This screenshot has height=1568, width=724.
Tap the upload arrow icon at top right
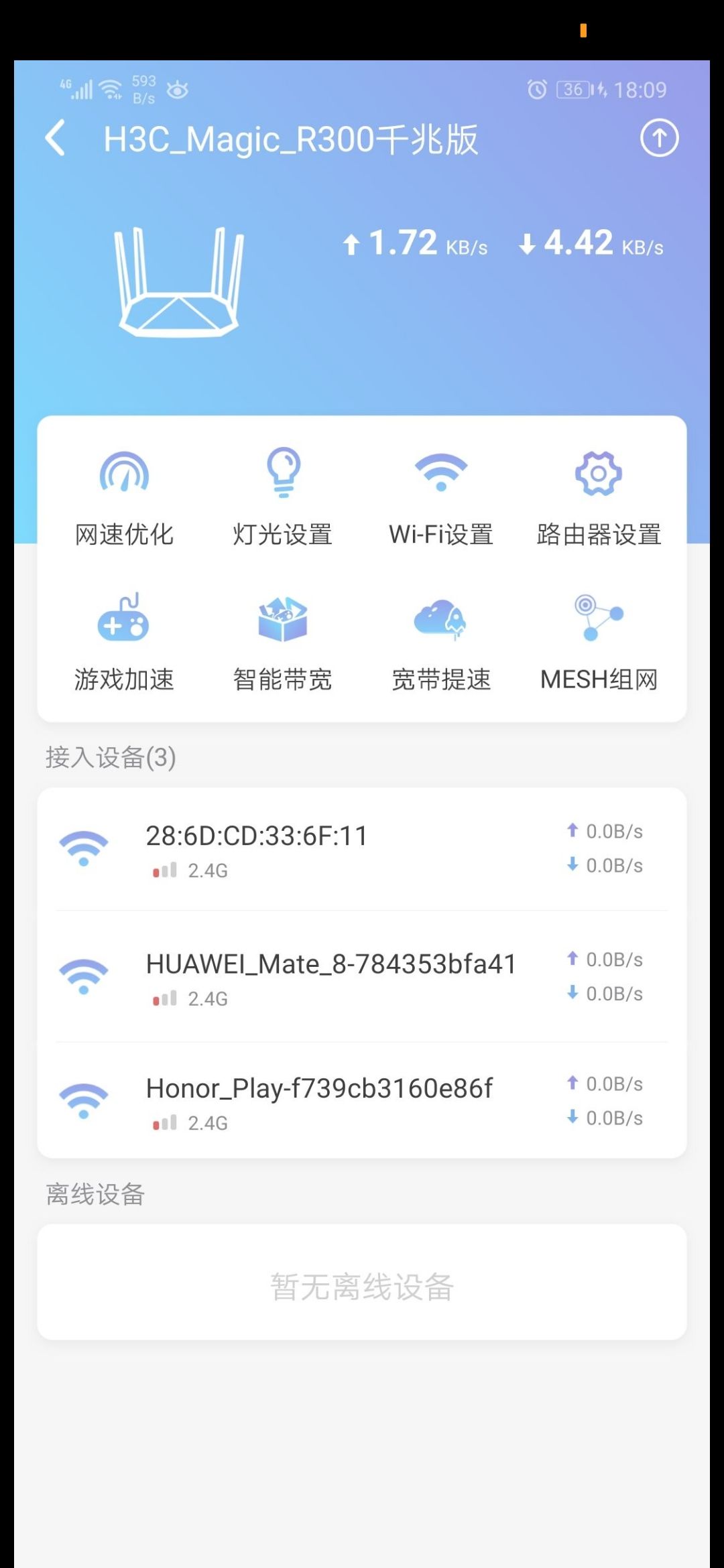pos(660,138)
